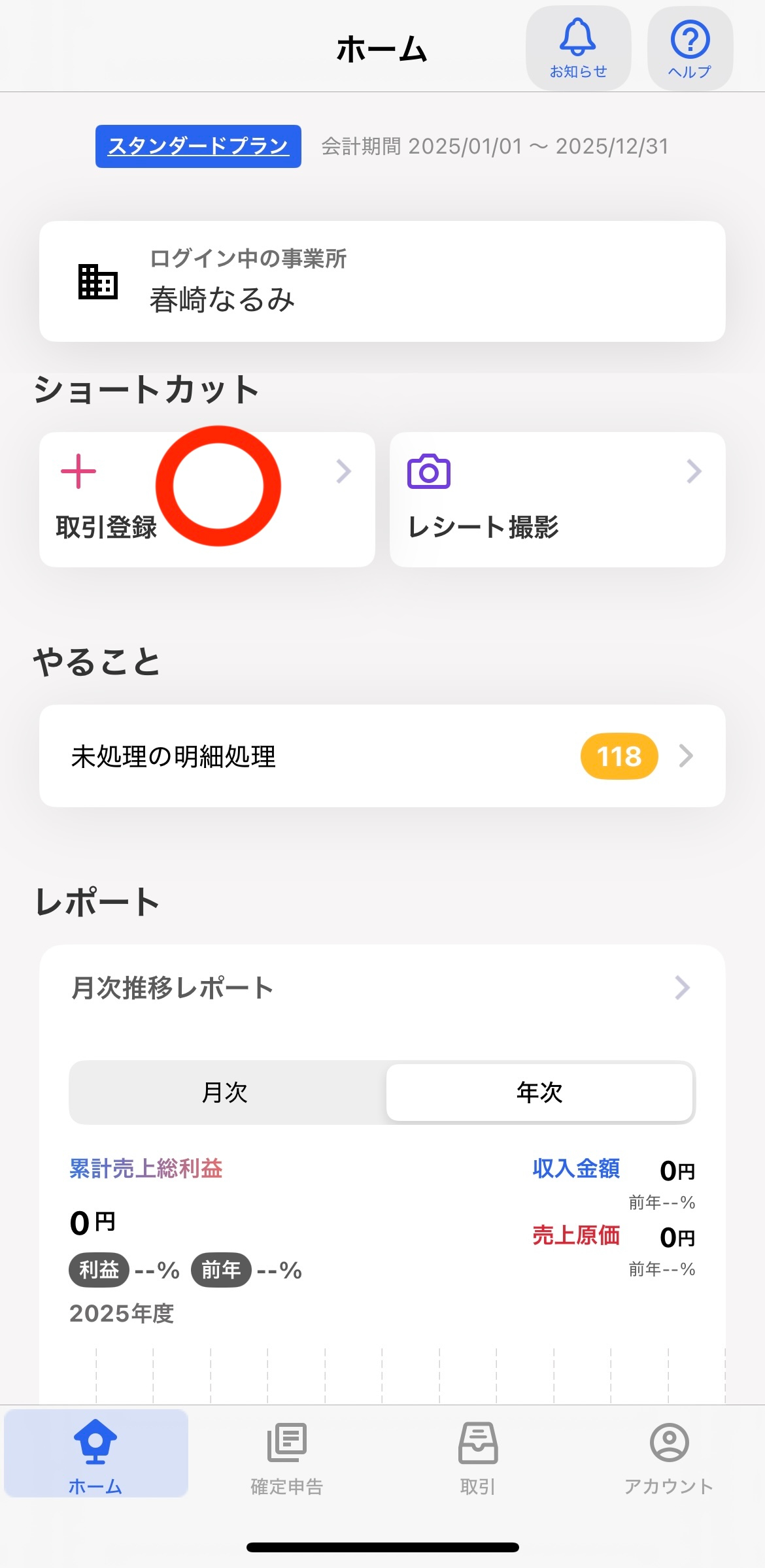765x1568 pixels.
Task: Open the お知らせ notifications bell
Action: tap(578, 49)
